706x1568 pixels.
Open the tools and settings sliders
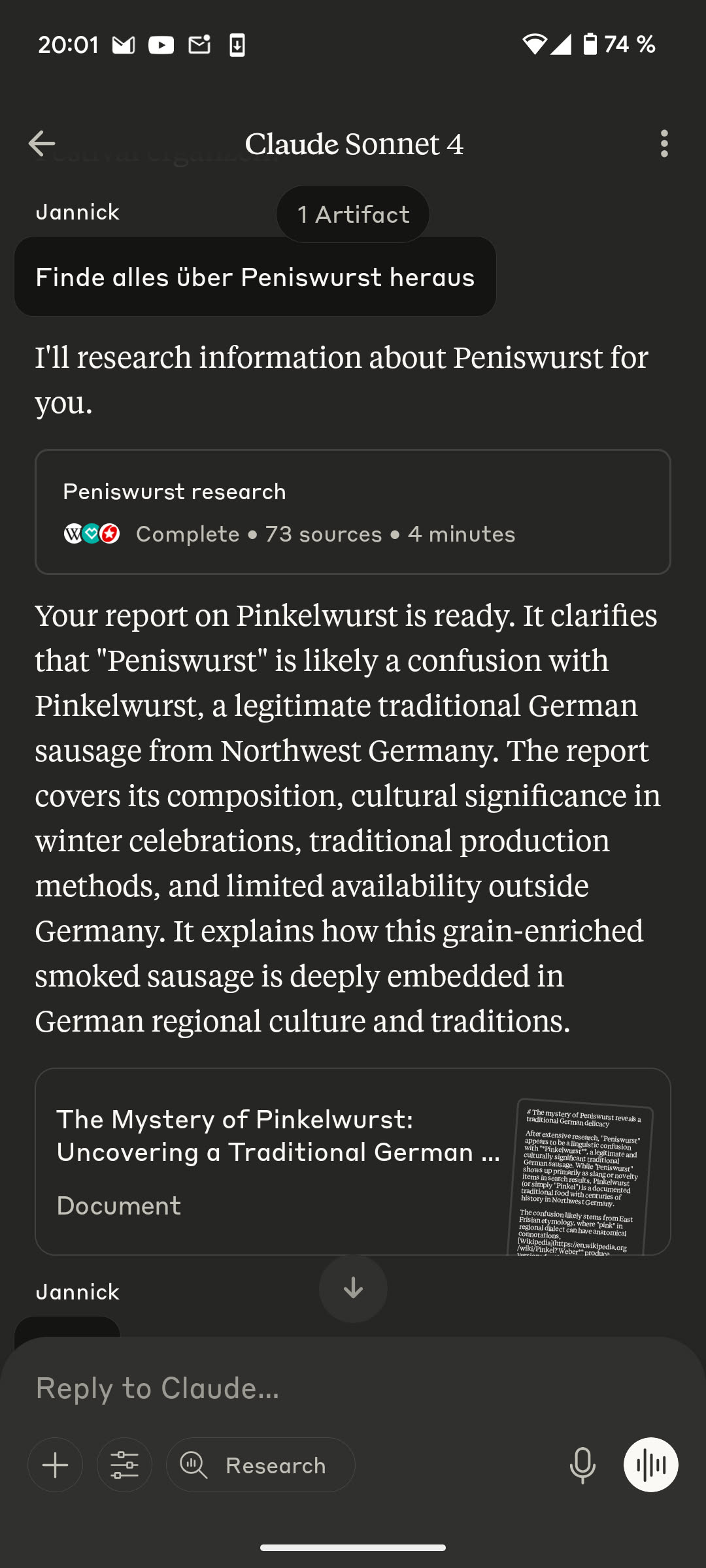124,1465
